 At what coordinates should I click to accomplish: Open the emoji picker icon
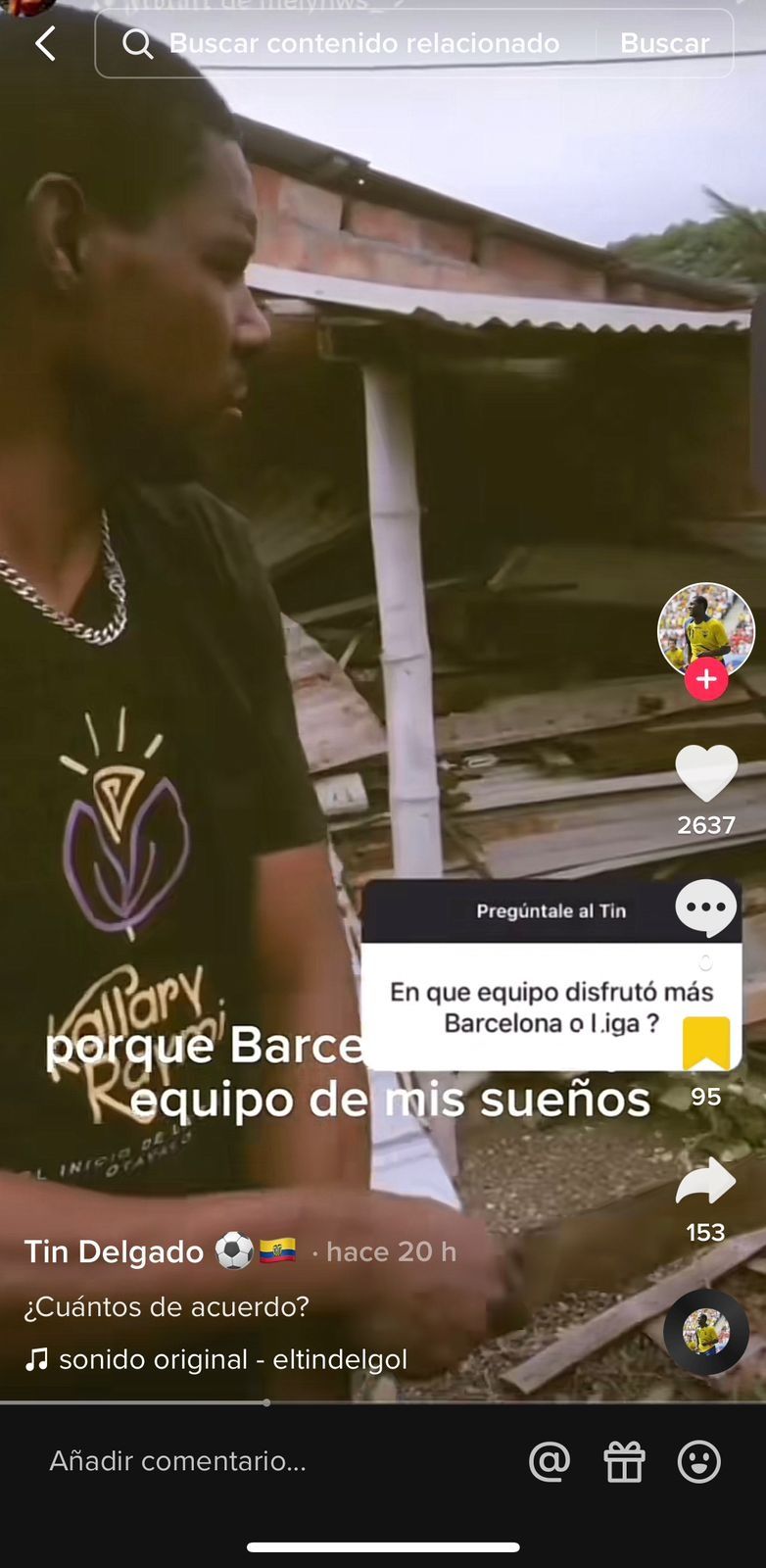pyautogui.click(x=698, y=1462)
